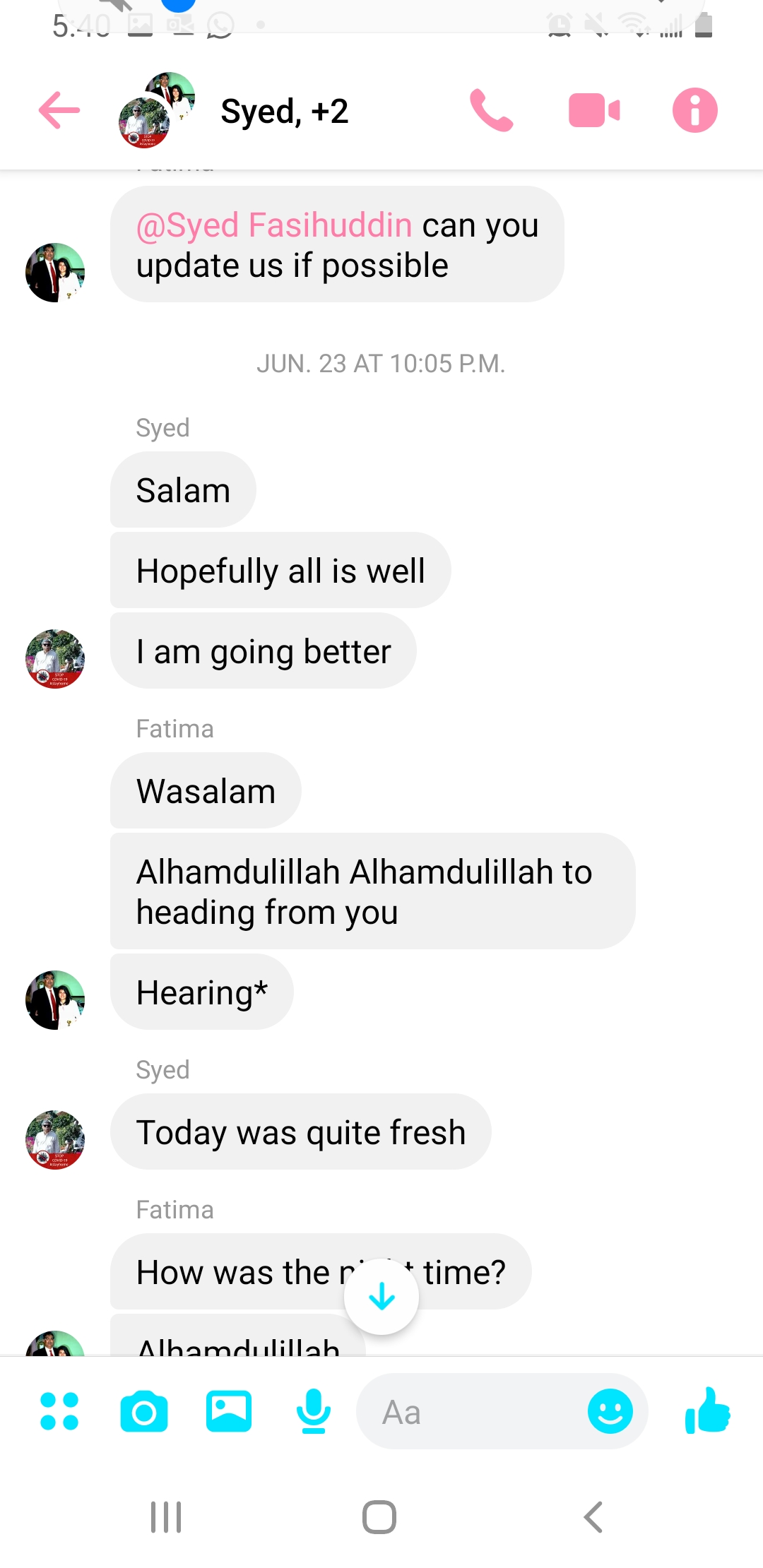Viewport: 763px width, 1568px height.
Task: Open the camera to take a photo
Action: [x=144, y=1412]
